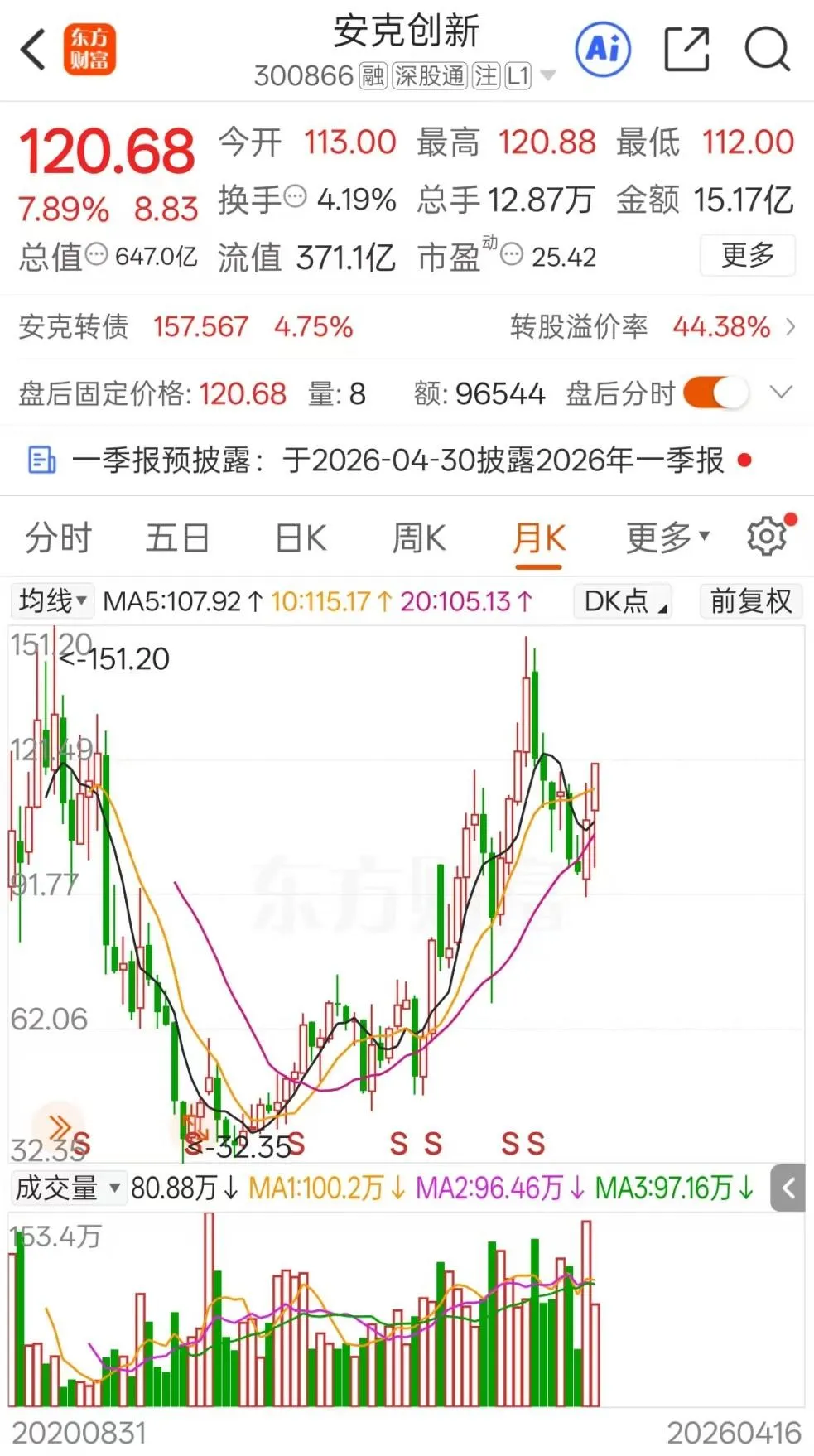814x1456 pixels.
Task: Switch to the 五日 chart tab
Action: point(177,538)
